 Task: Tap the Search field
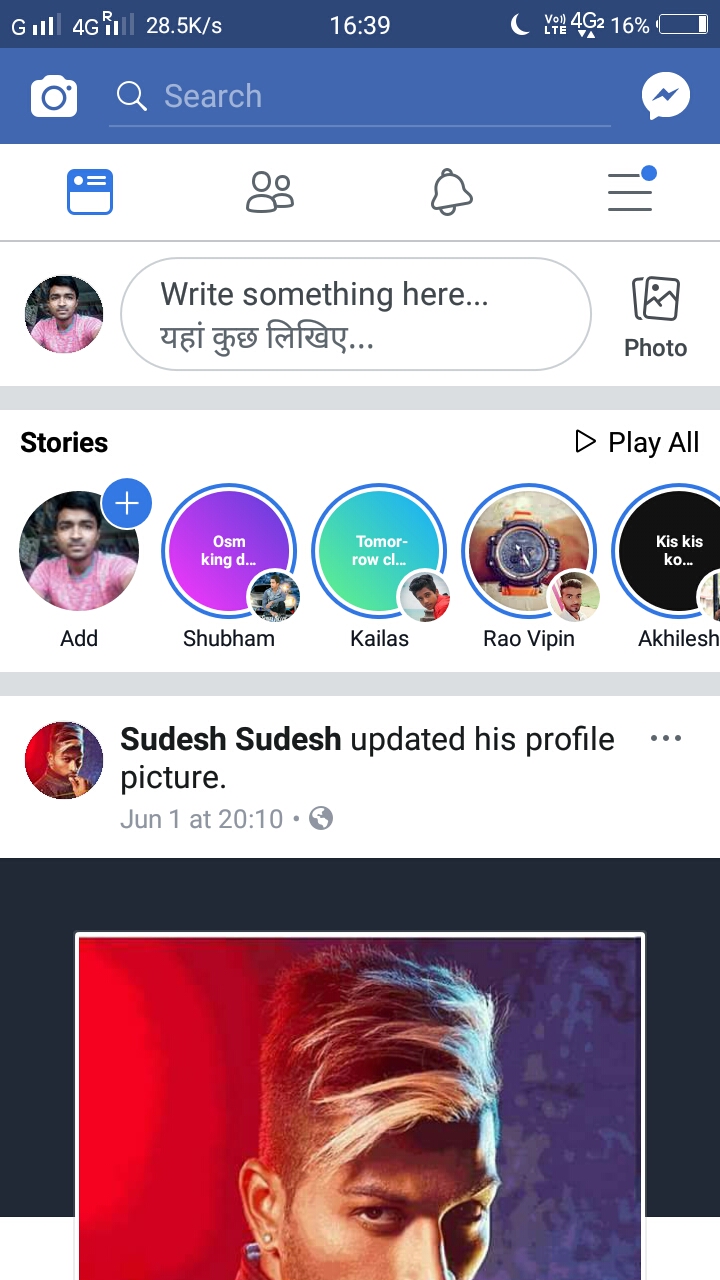[x=360, y=96]
